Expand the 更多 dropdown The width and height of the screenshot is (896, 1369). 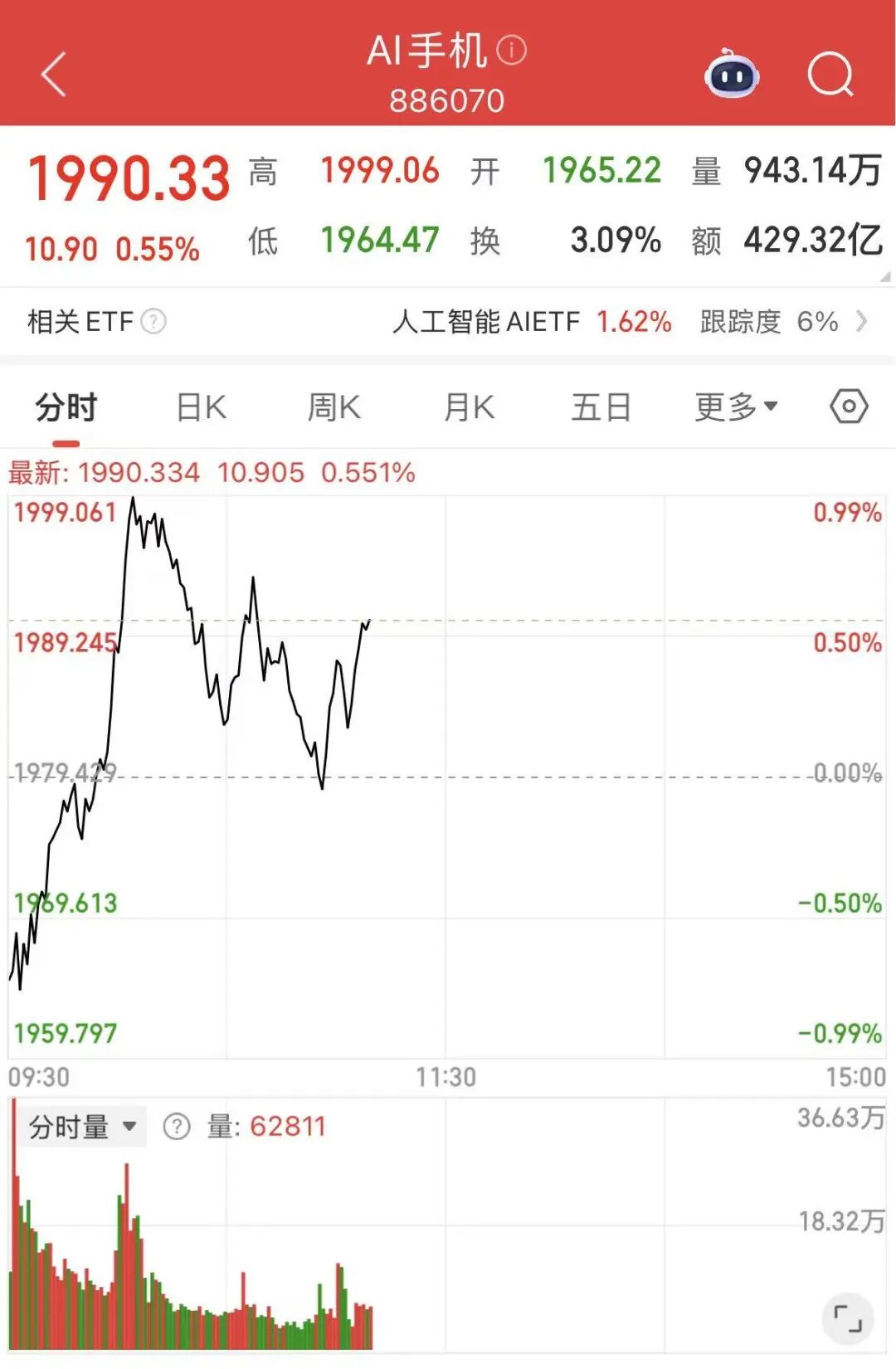[x=736, y=407]
